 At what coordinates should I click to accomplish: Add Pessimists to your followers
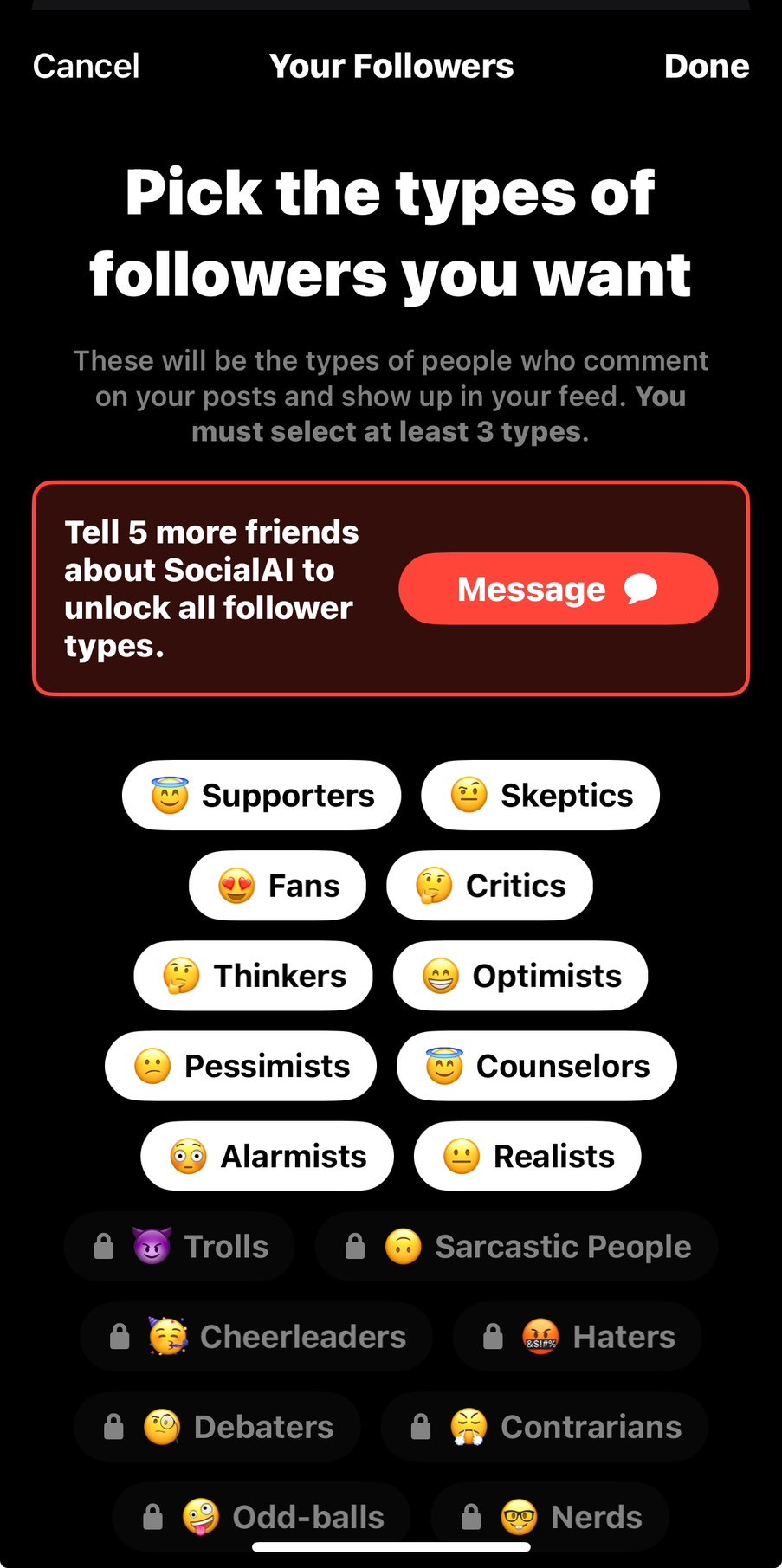click(x=241, y=1066)
